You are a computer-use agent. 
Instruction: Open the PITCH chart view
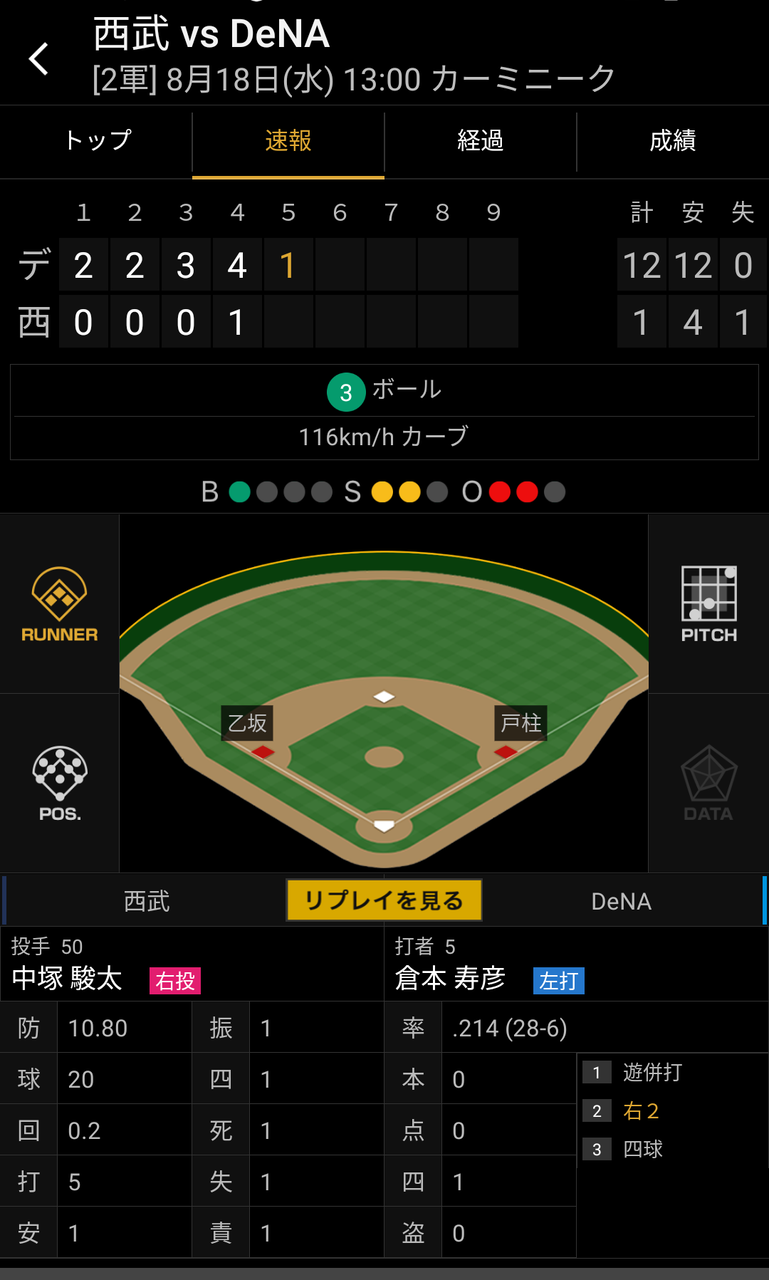709,604
